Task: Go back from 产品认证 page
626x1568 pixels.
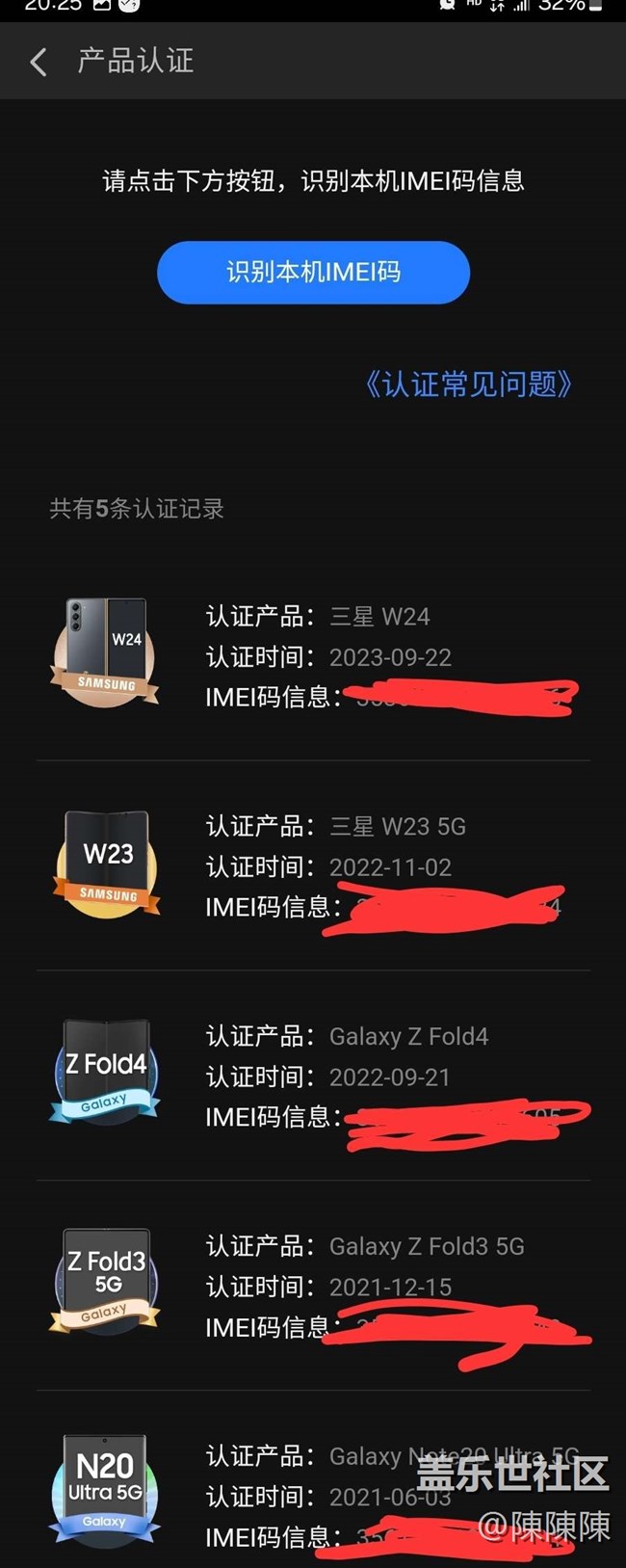Action: [x=39, y=62]
